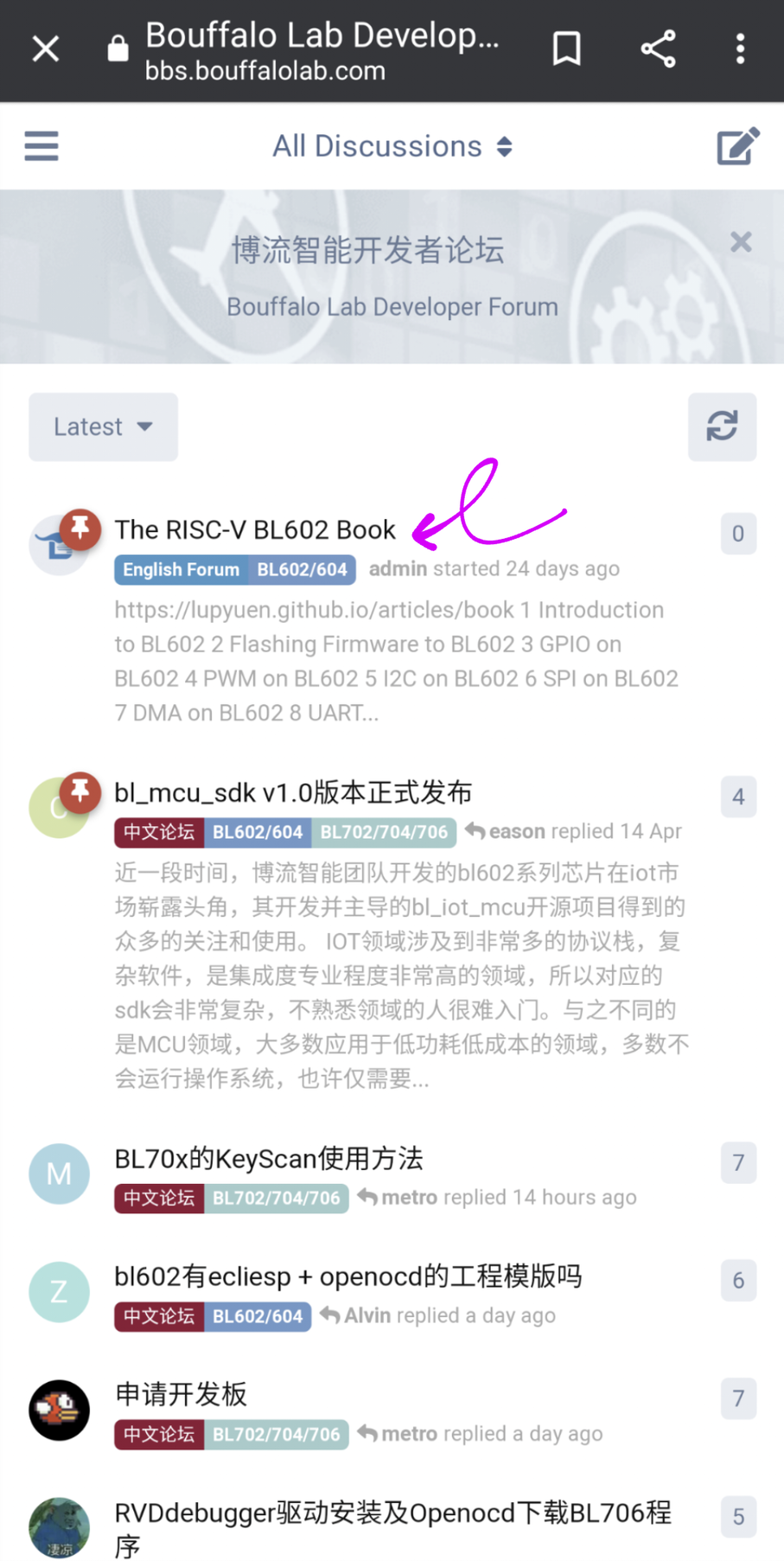Bookmark this page
Viewport: 784px width, 1561px height.
567,49
